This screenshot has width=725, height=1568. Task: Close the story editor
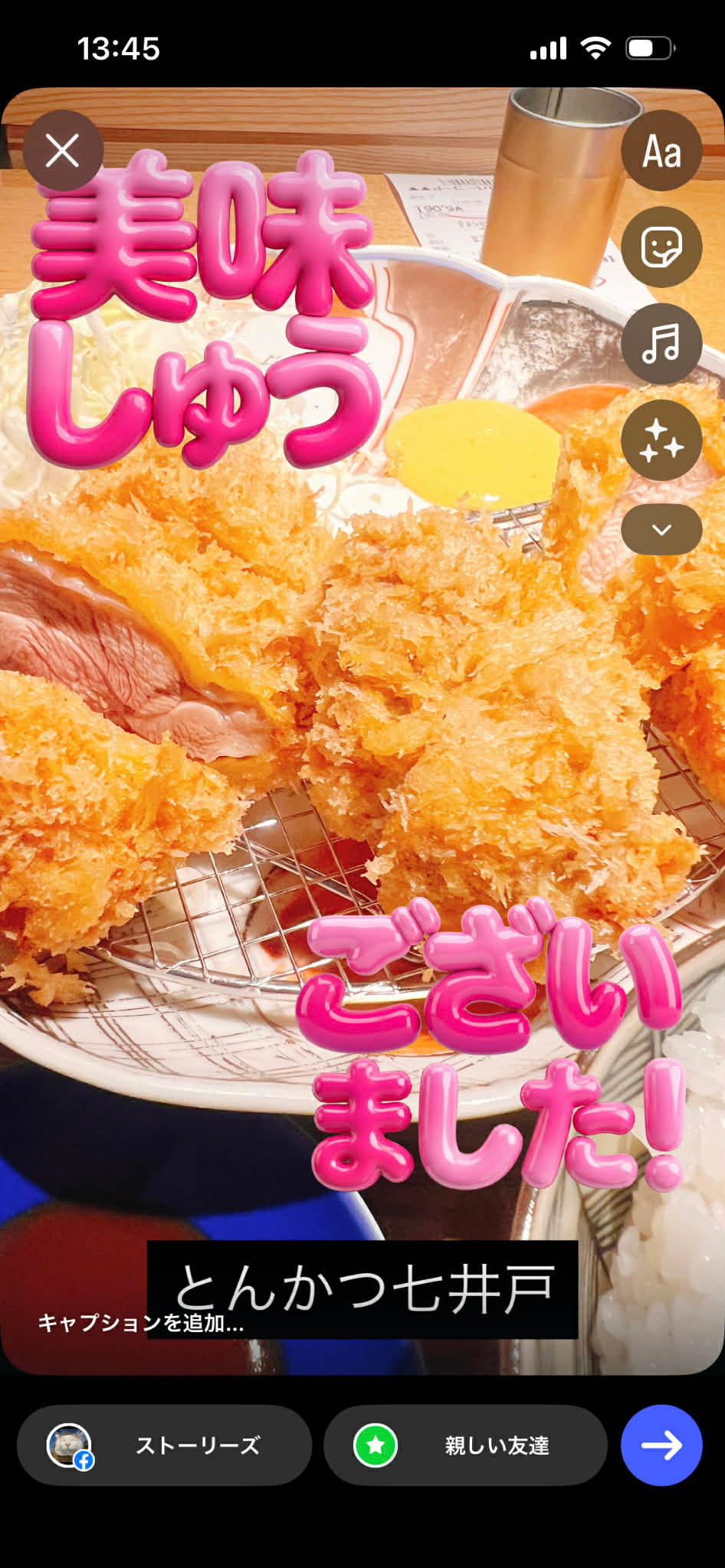click(x=63, y=151)
